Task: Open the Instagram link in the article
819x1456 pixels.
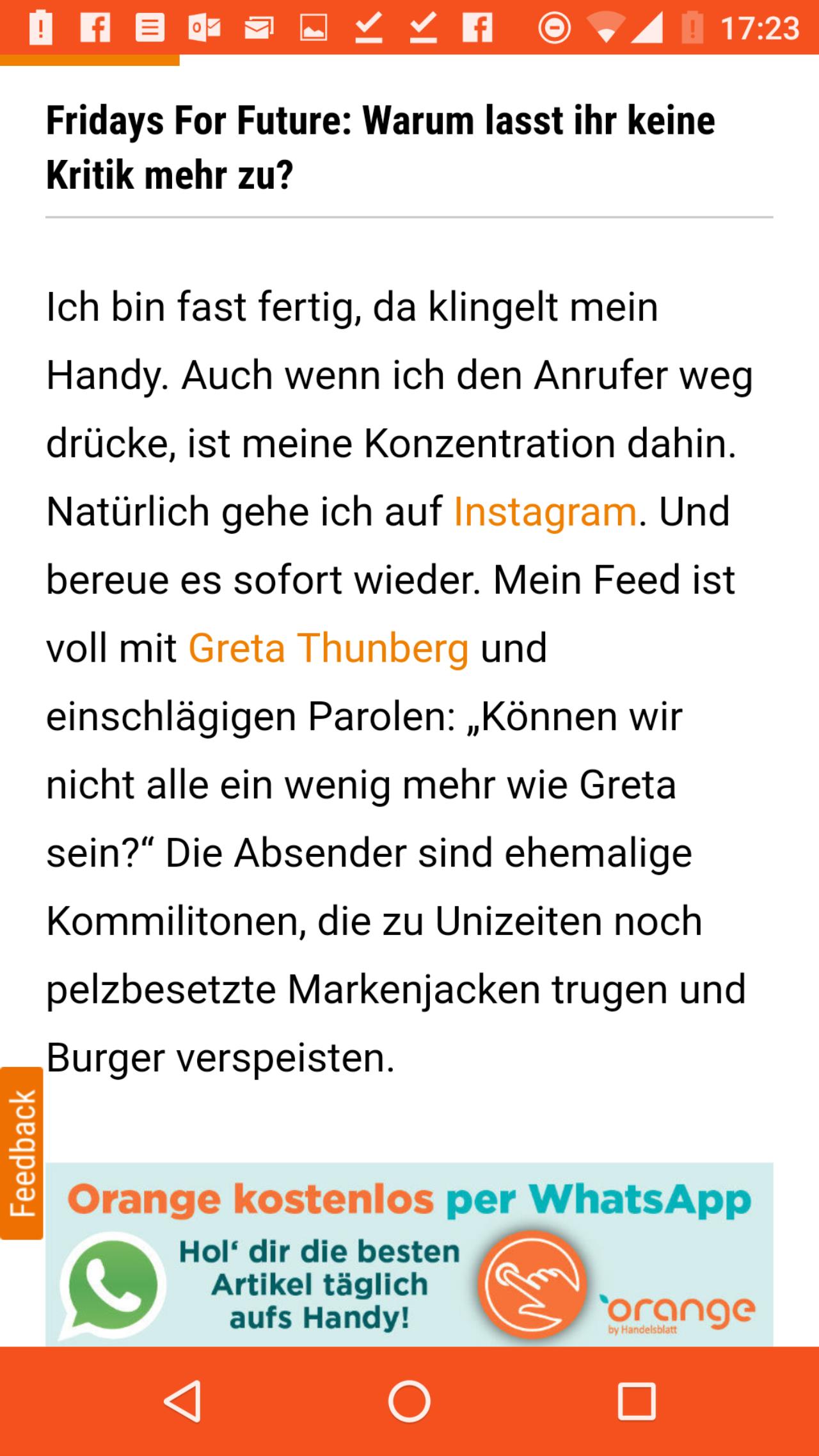Action: click(545, 513)
